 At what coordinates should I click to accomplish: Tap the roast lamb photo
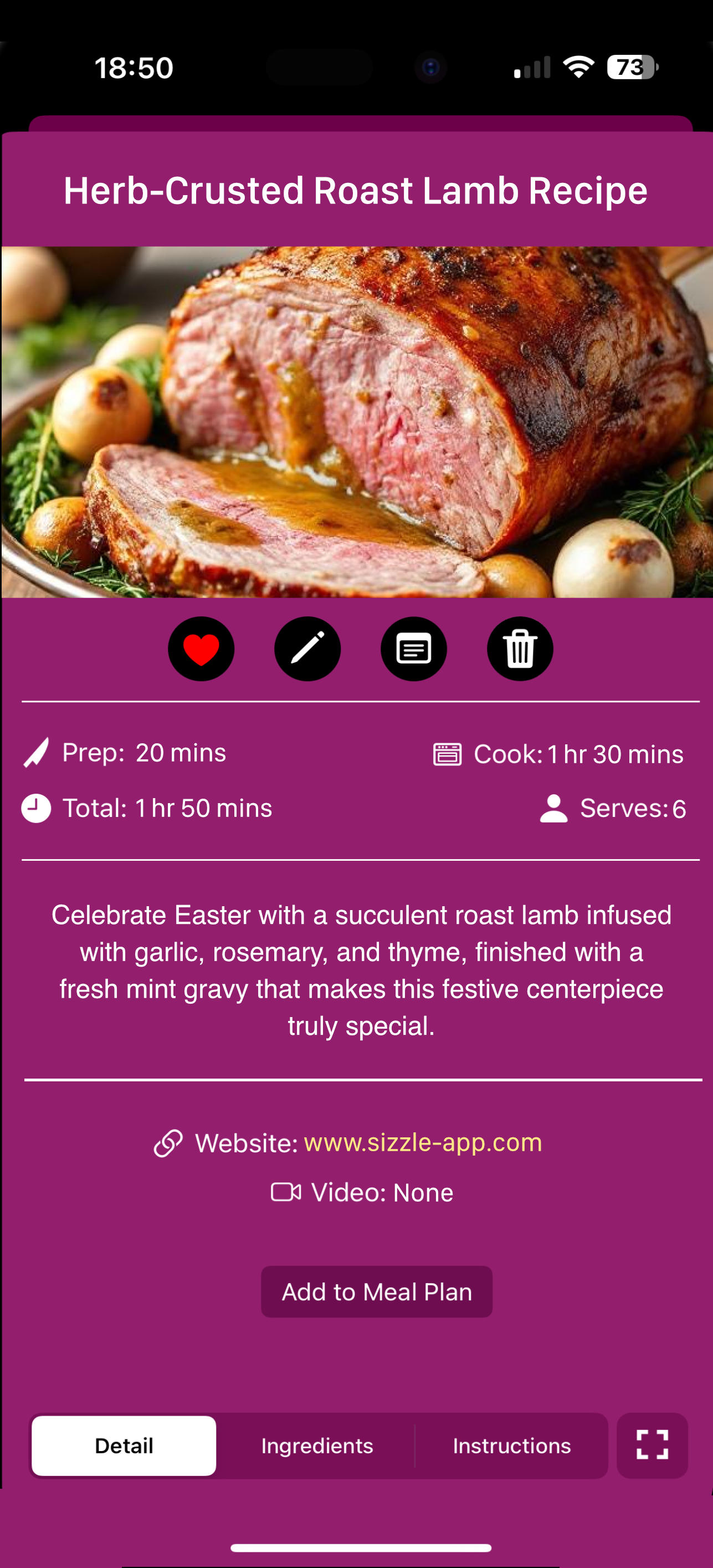click(356, 423)
